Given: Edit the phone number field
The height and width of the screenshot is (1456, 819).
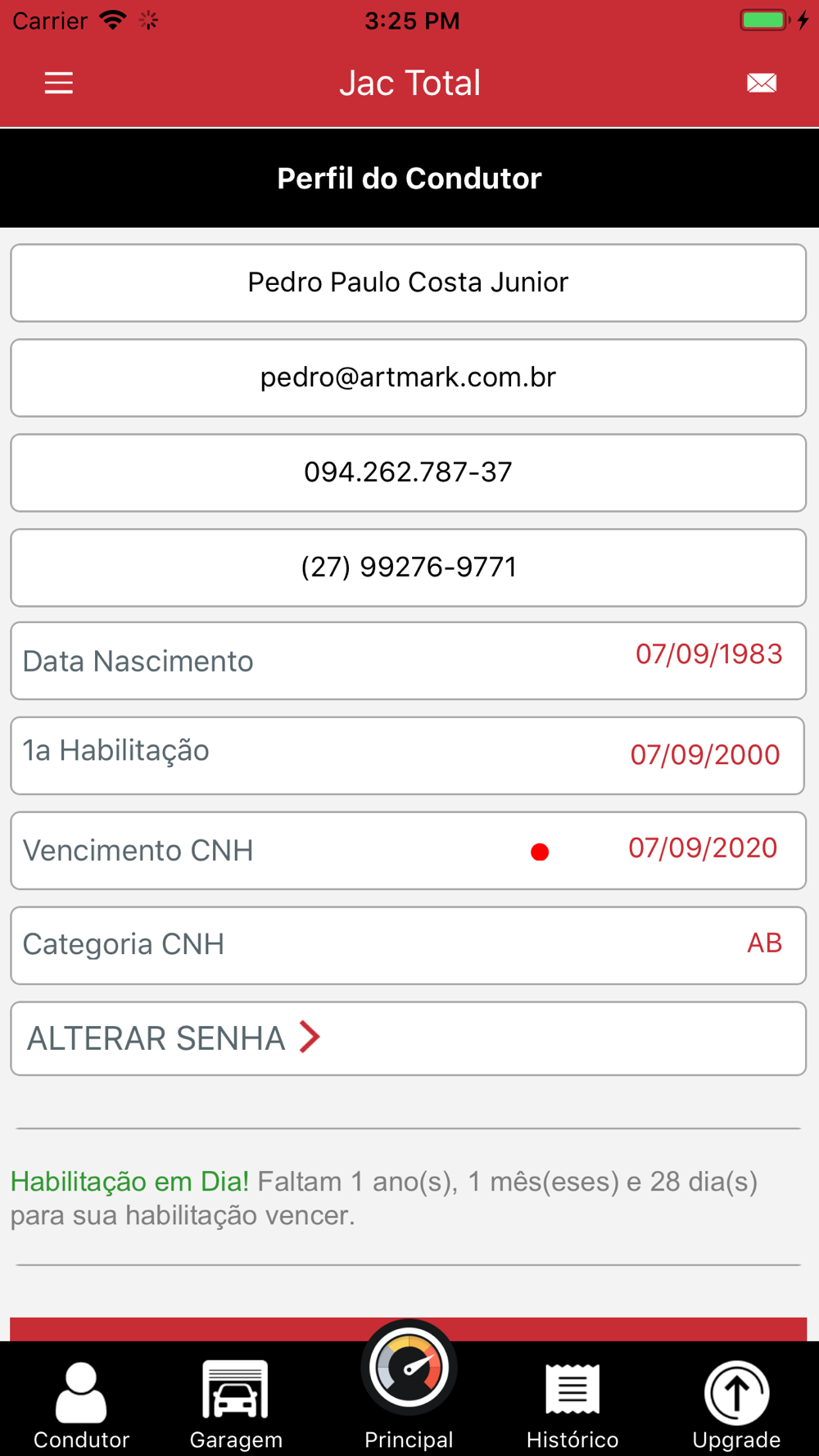Looking at the screenshot, I should tap(408, 567).
